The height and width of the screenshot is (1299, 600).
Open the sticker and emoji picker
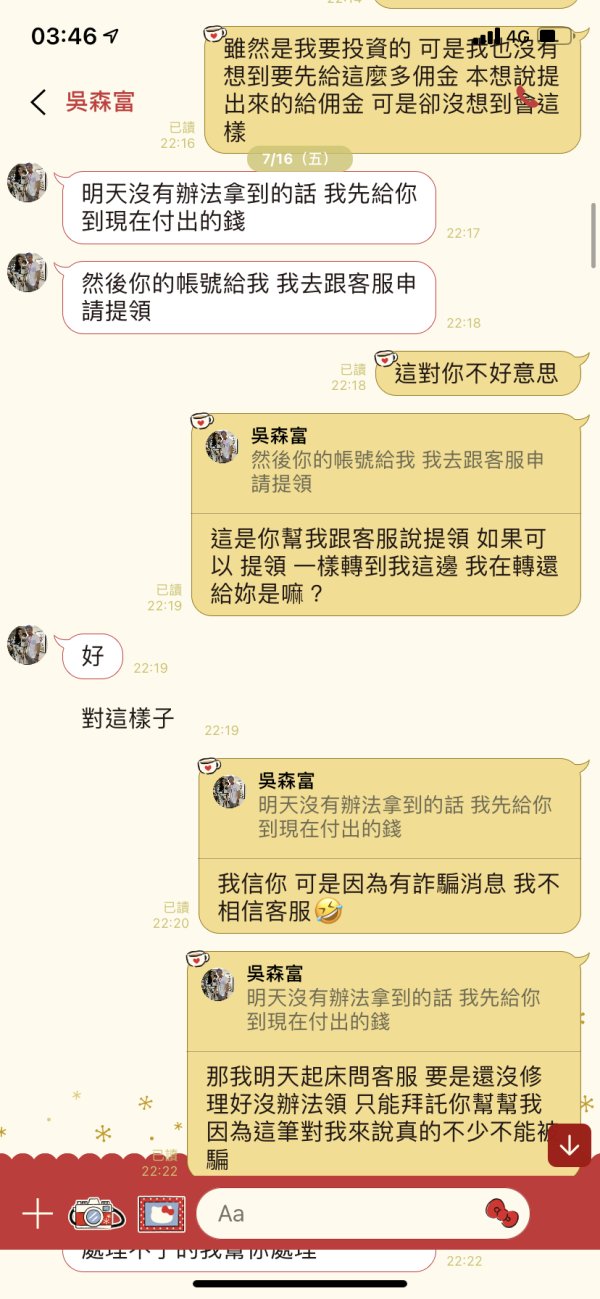pyautogui.click(x=502, y=1214)
